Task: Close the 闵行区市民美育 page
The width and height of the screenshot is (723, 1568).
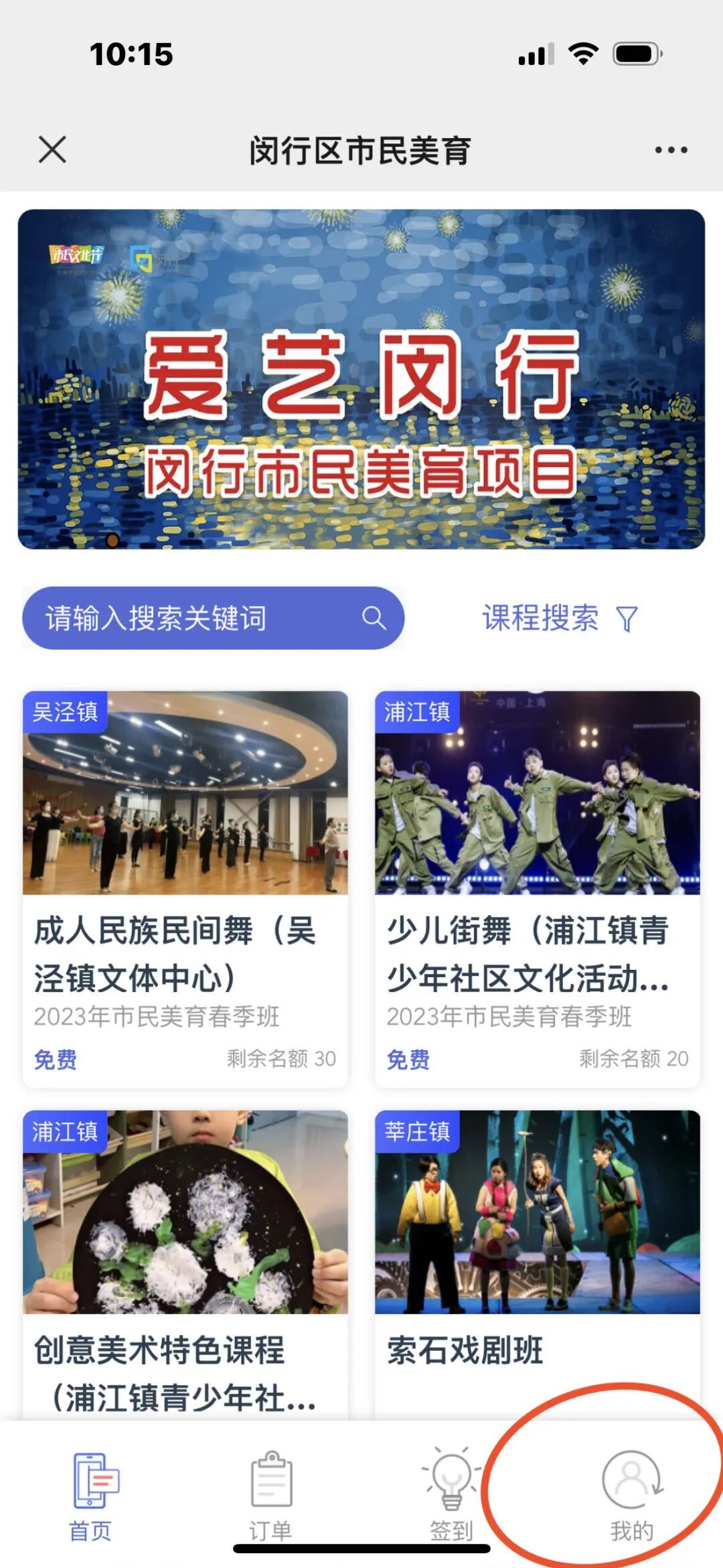Action: (52, 149)
